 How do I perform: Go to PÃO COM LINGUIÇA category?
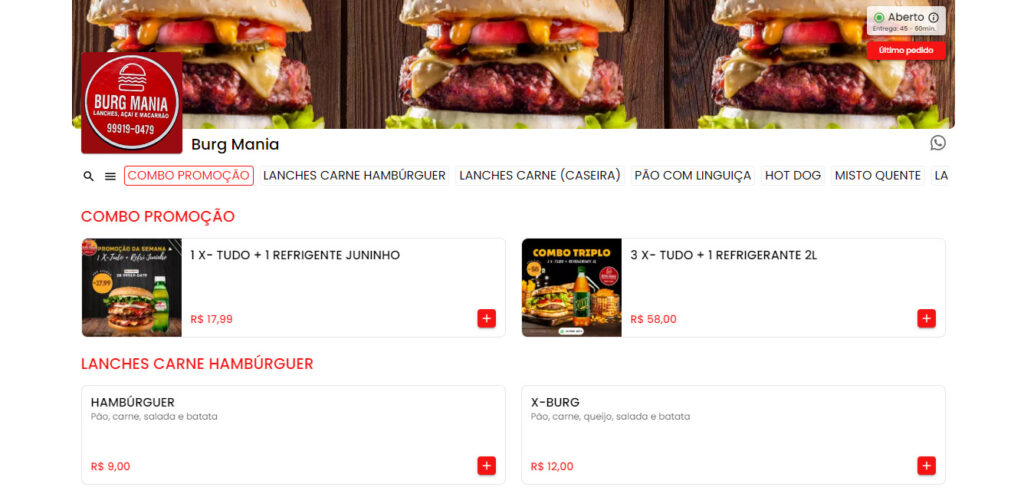pos(692,176)
